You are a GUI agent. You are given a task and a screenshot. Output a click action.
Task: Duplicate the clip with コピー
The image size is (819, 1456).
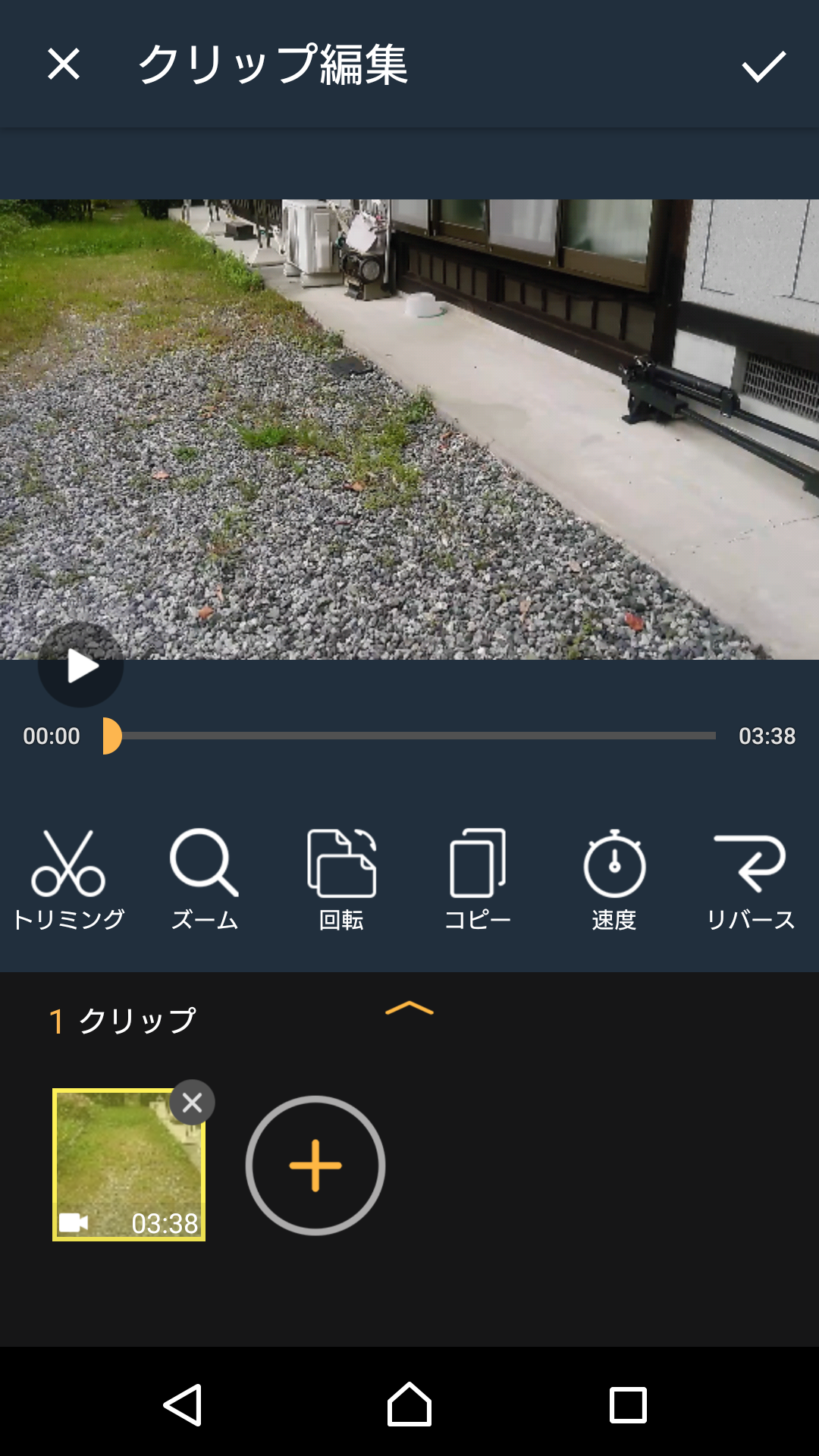coord(478,880)
